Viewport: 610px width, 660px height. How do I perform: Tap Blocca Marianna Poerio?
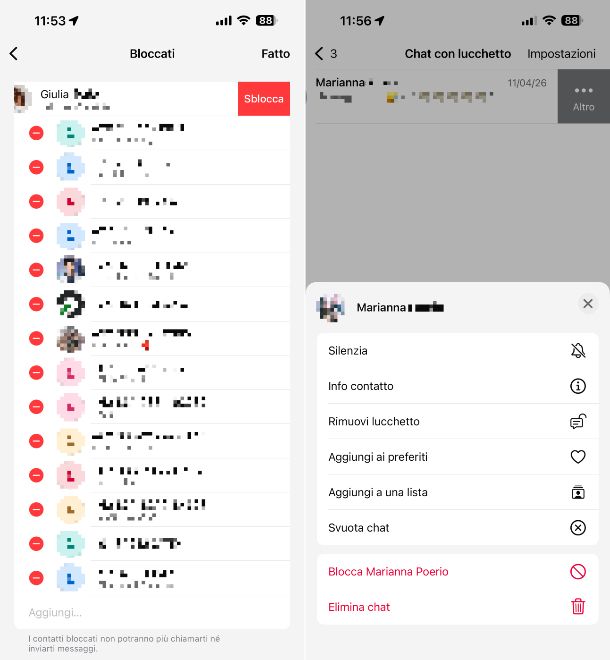457,572
